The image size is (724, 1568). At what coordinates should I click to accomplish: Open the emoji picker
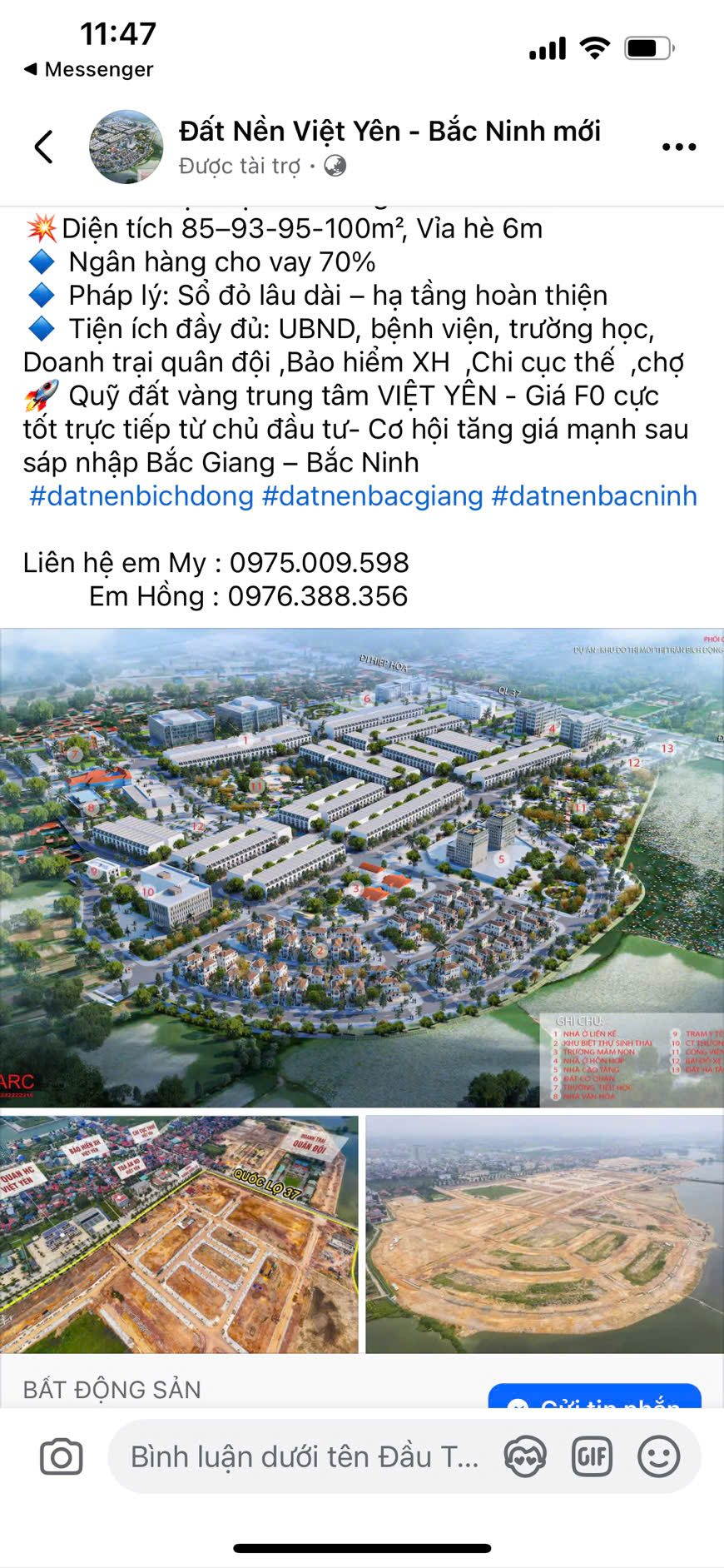pyautogui.click(x=658, y=1456)
